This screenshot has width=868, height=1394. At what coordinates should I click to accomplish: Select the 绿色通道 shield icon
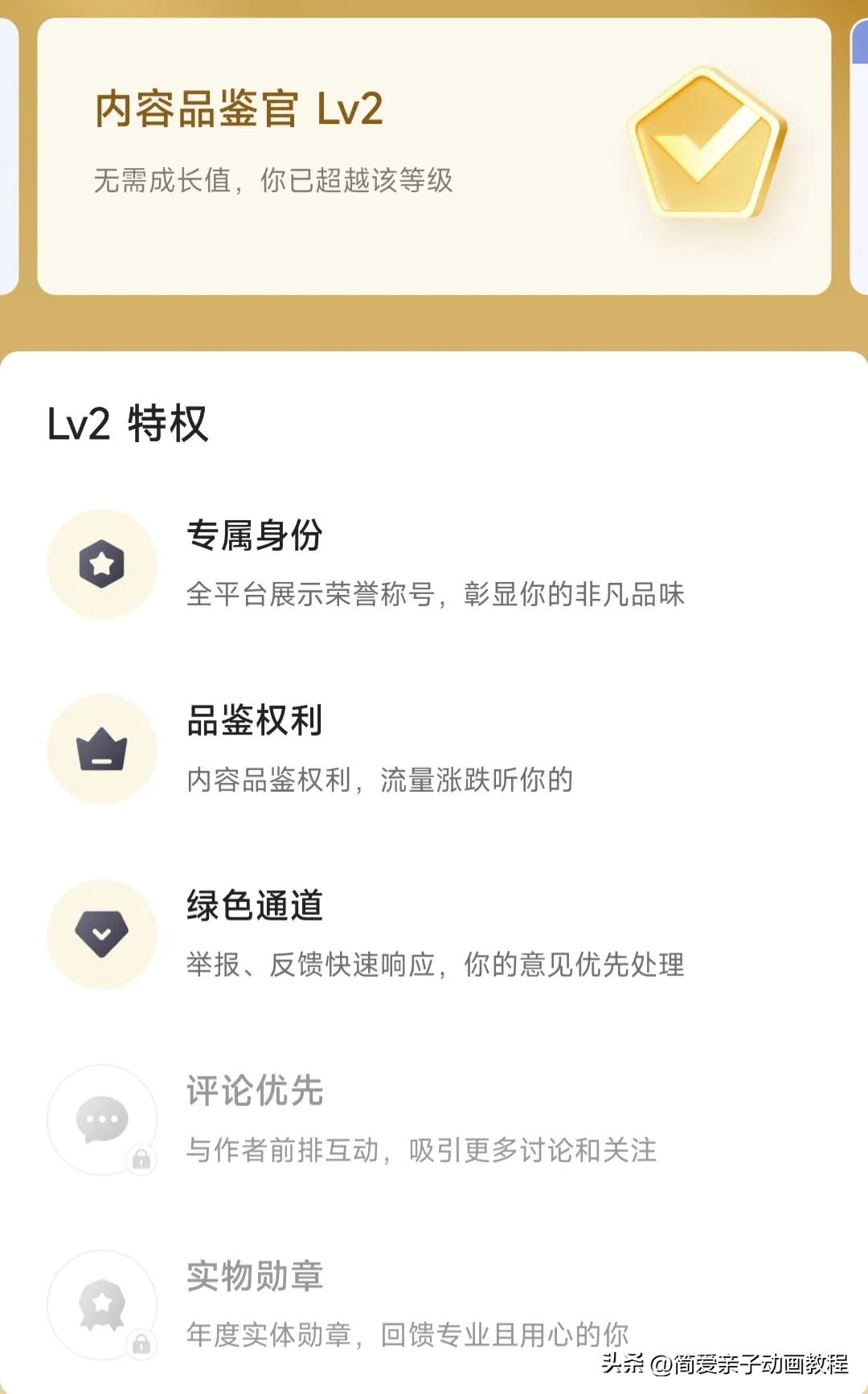pyautogui.click(x=101, y=933)
